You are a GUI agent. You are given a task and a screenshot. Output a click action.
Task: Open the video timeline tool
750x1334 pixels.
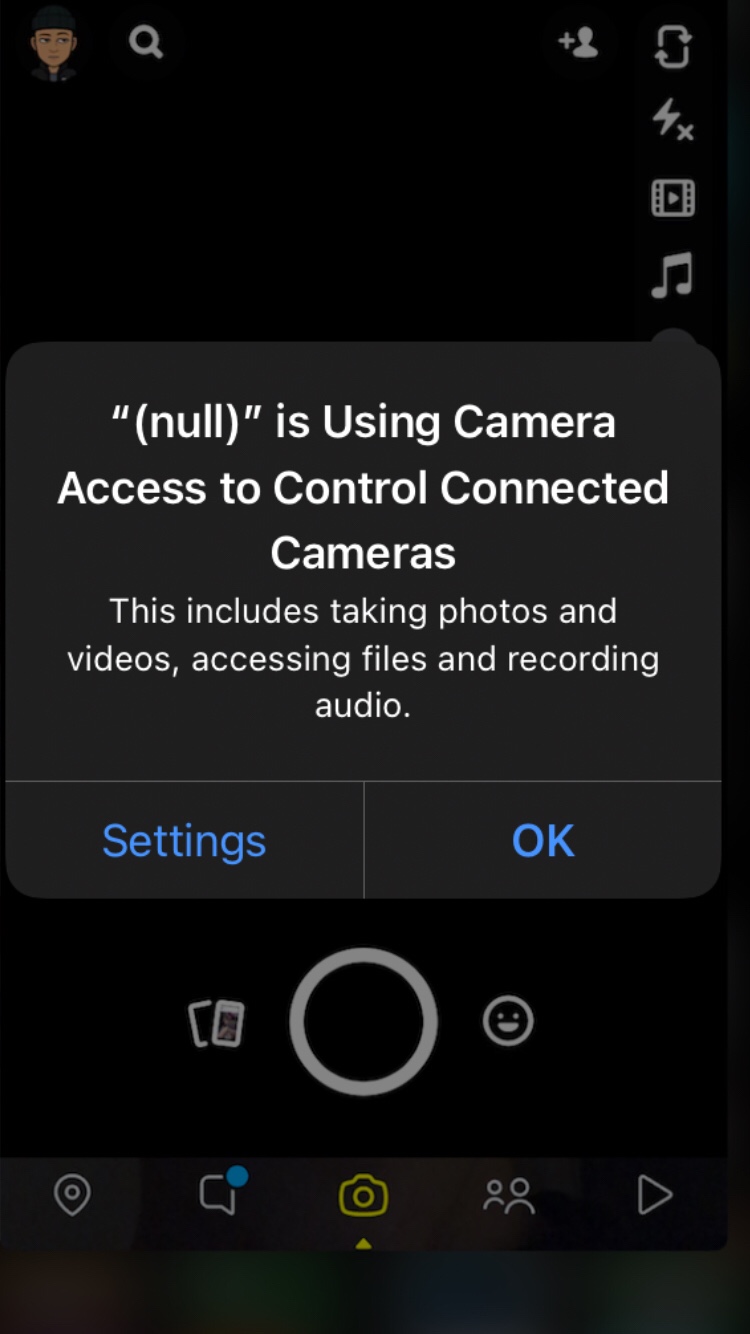(673, 197)
